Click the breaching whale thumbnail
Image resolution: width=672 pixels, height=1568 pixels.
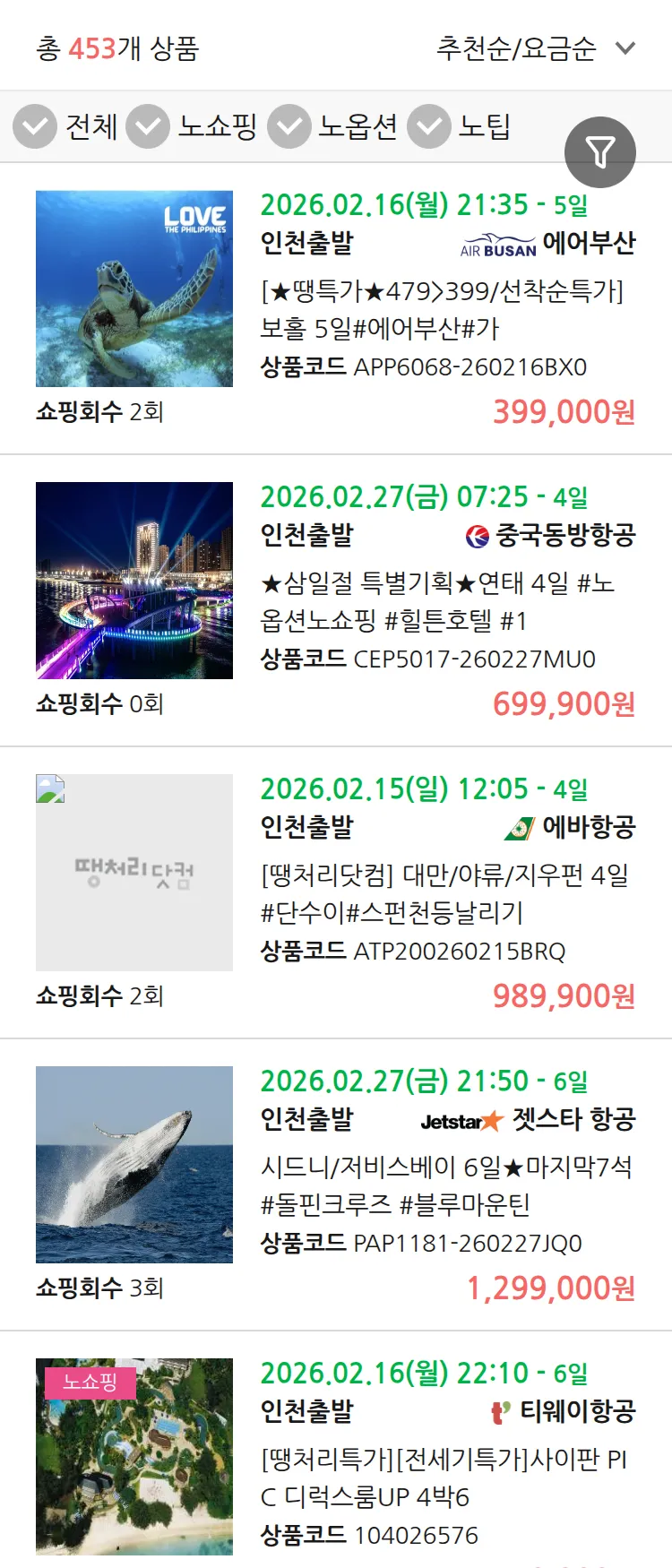coord(134,1164)
